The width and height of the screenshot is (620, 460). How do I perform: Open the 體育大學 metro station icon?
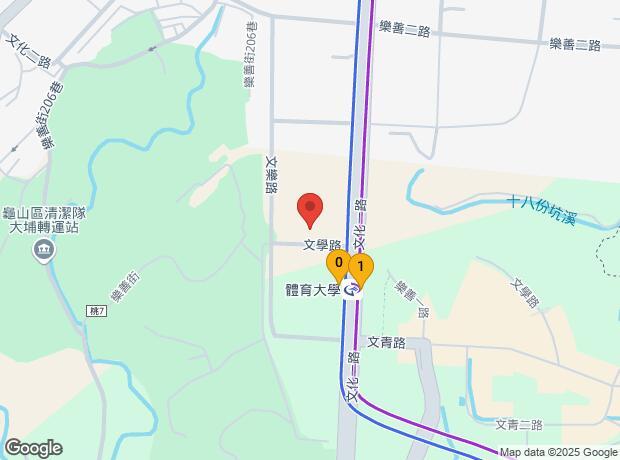pyautogui.click(x=350, y=290)
